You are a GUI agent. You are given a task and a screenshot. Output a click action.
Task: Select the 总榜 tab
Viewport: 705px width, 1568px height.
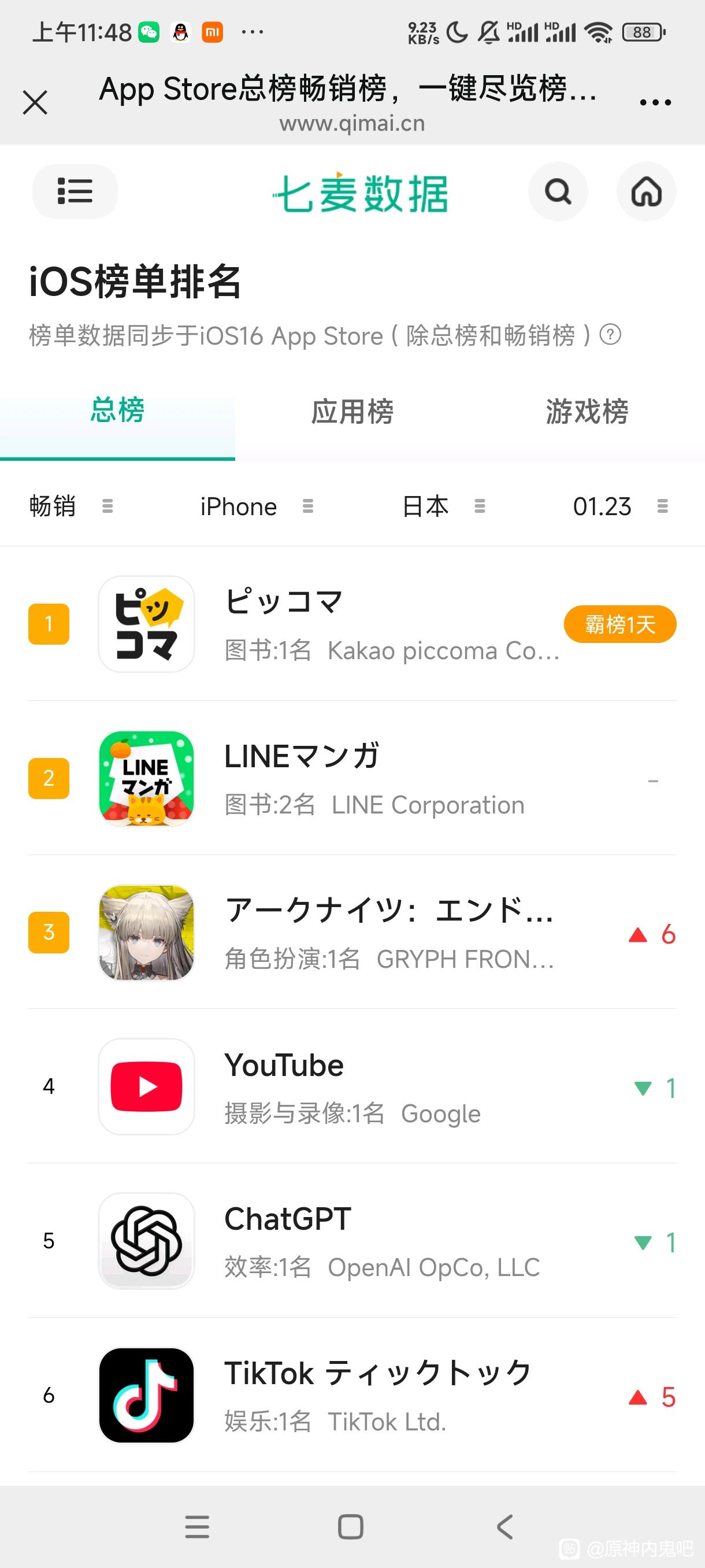click(x=117, y=411)
